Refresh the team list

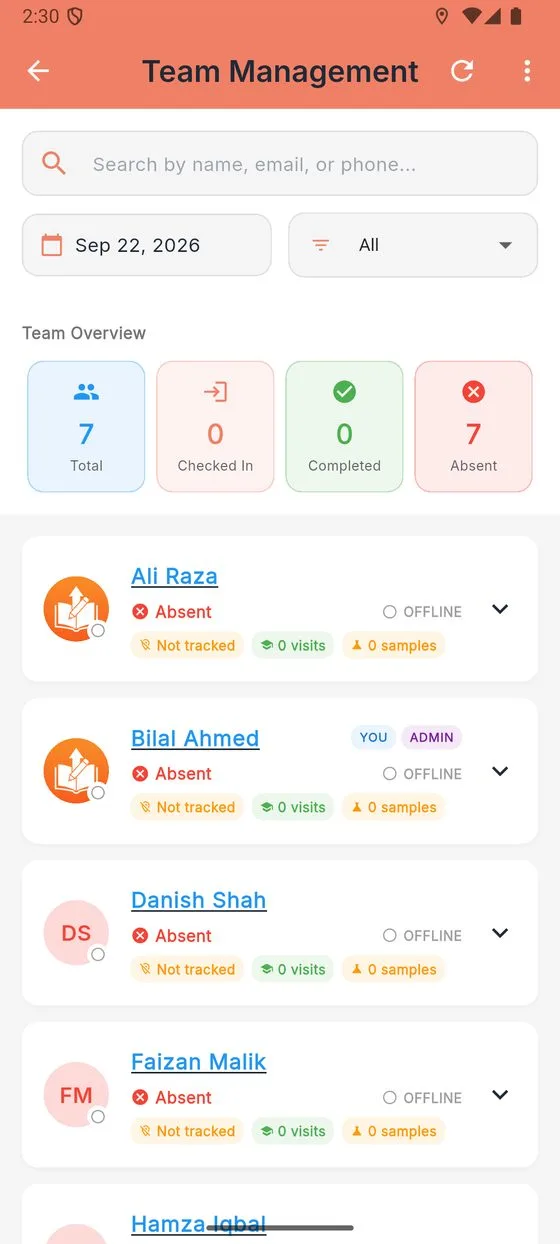(x=462, y=71)
